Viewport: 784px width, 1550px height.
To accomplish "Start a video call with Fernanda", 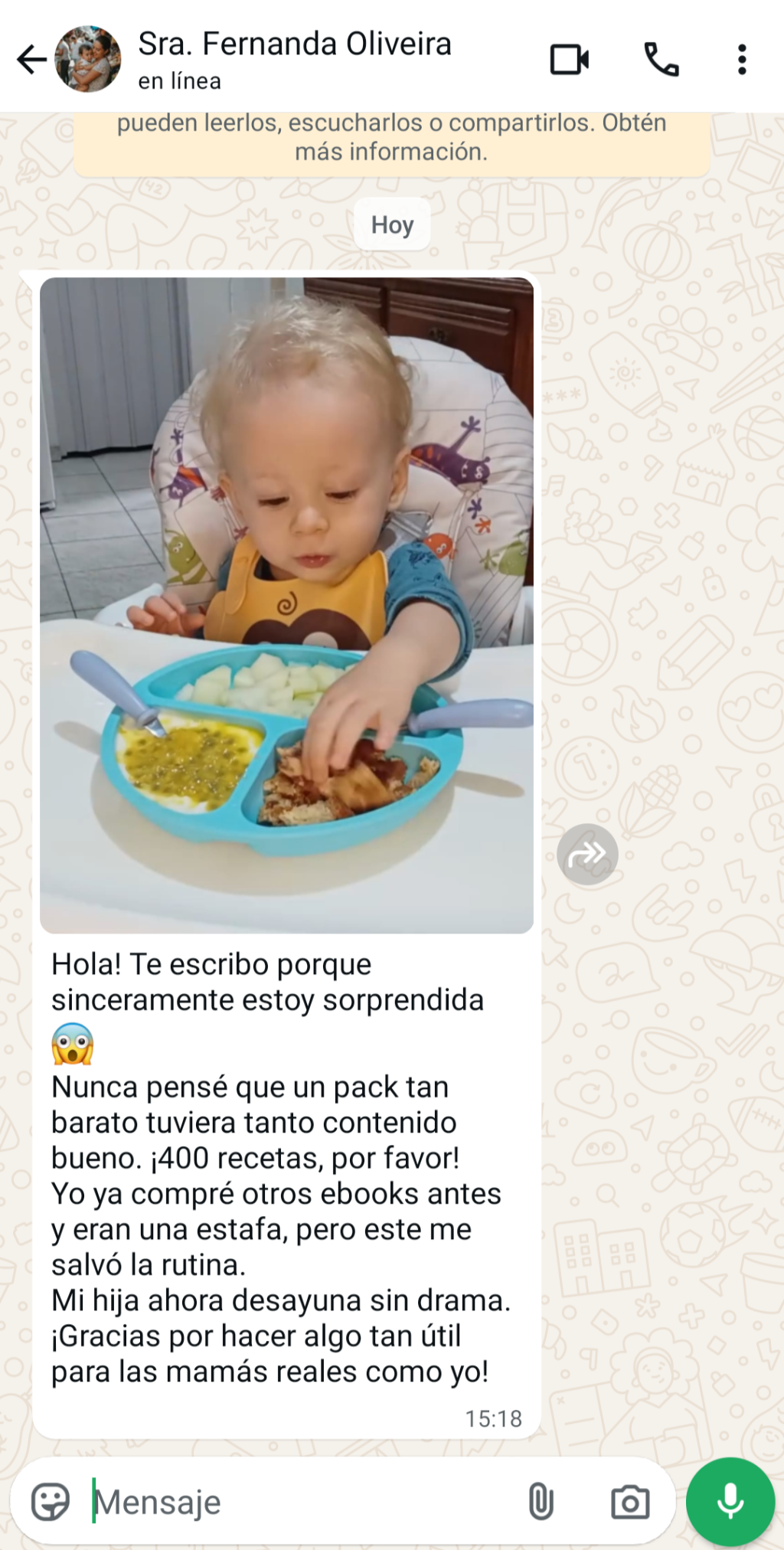I will [x=570, y=59].
